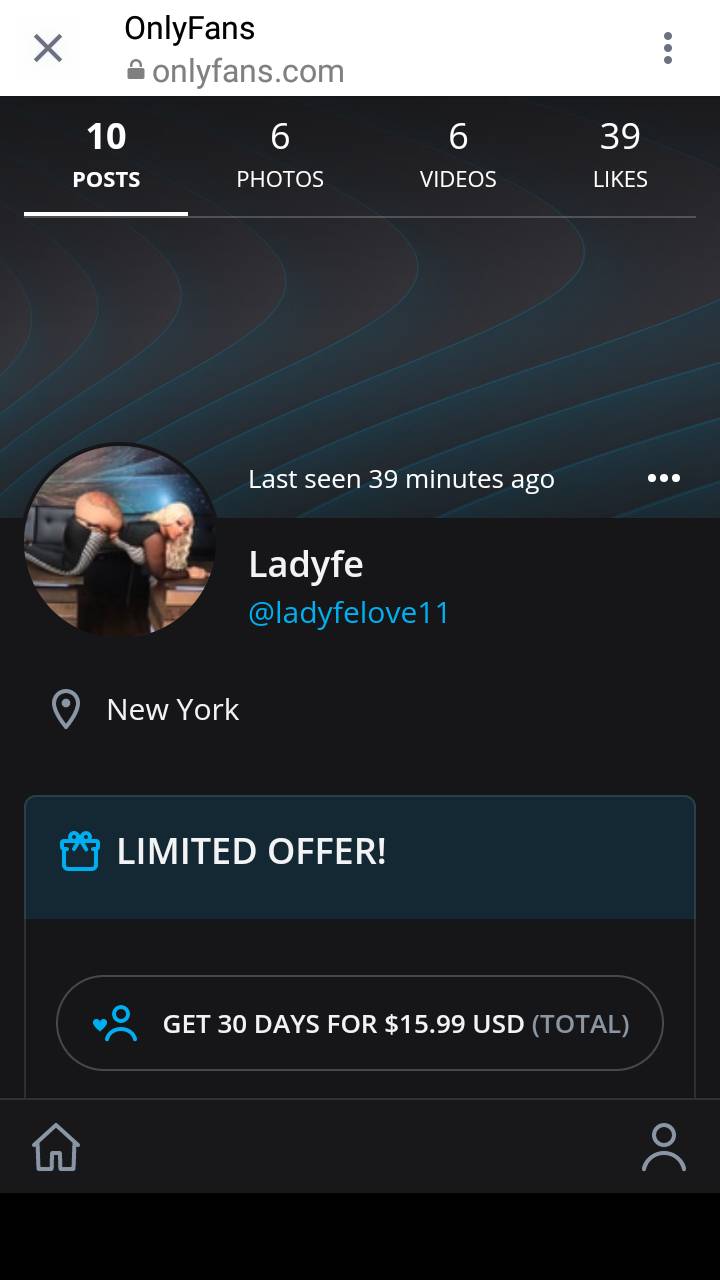Click the Last seen 39 minutes ago status

coord(401,478)
